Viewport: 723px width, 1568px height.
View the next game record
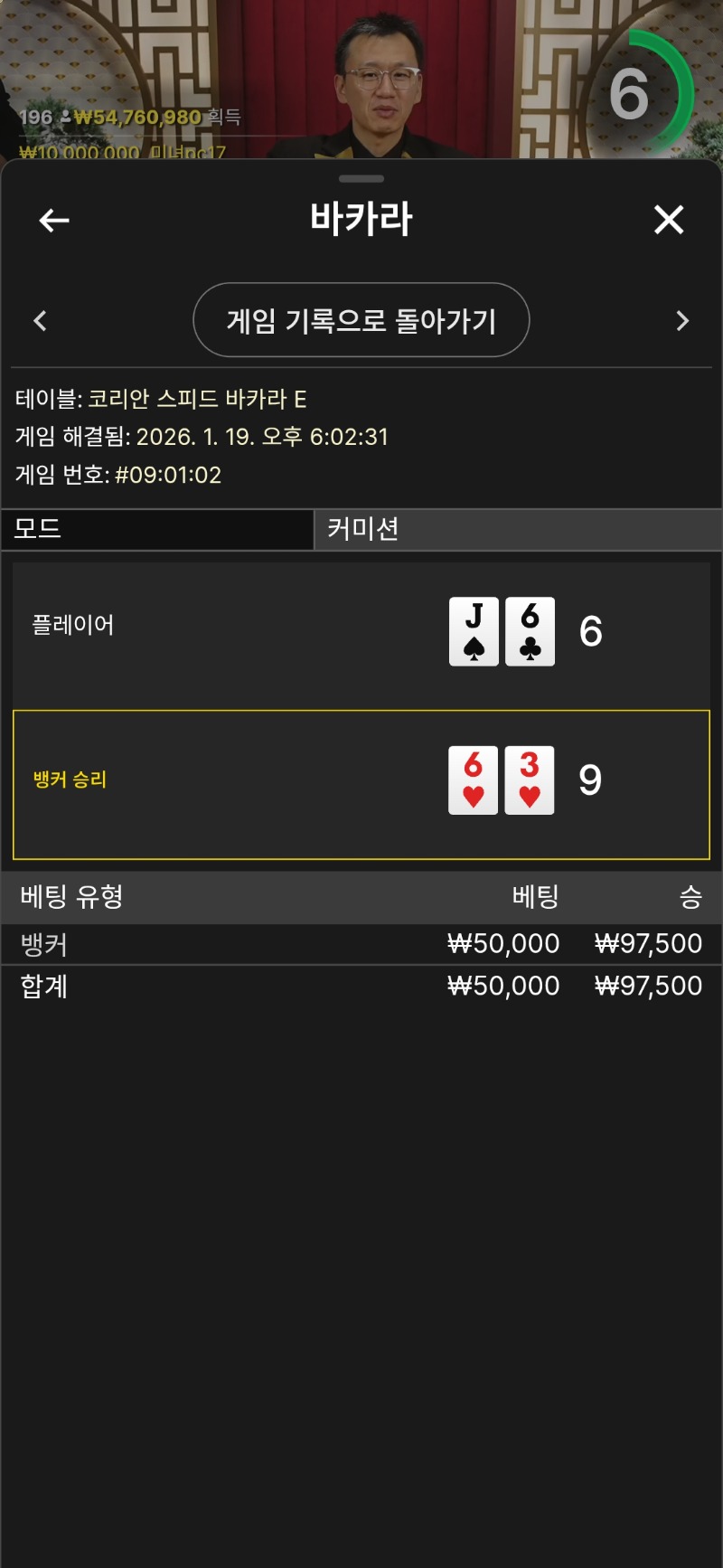click(x=682, y=321)
